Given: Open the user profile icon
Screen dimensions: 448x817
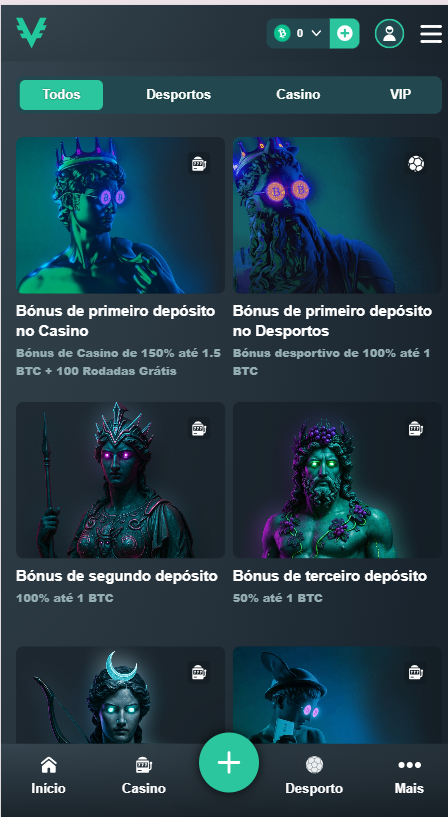Looking at the screenshot, I should tap(389, 34).
